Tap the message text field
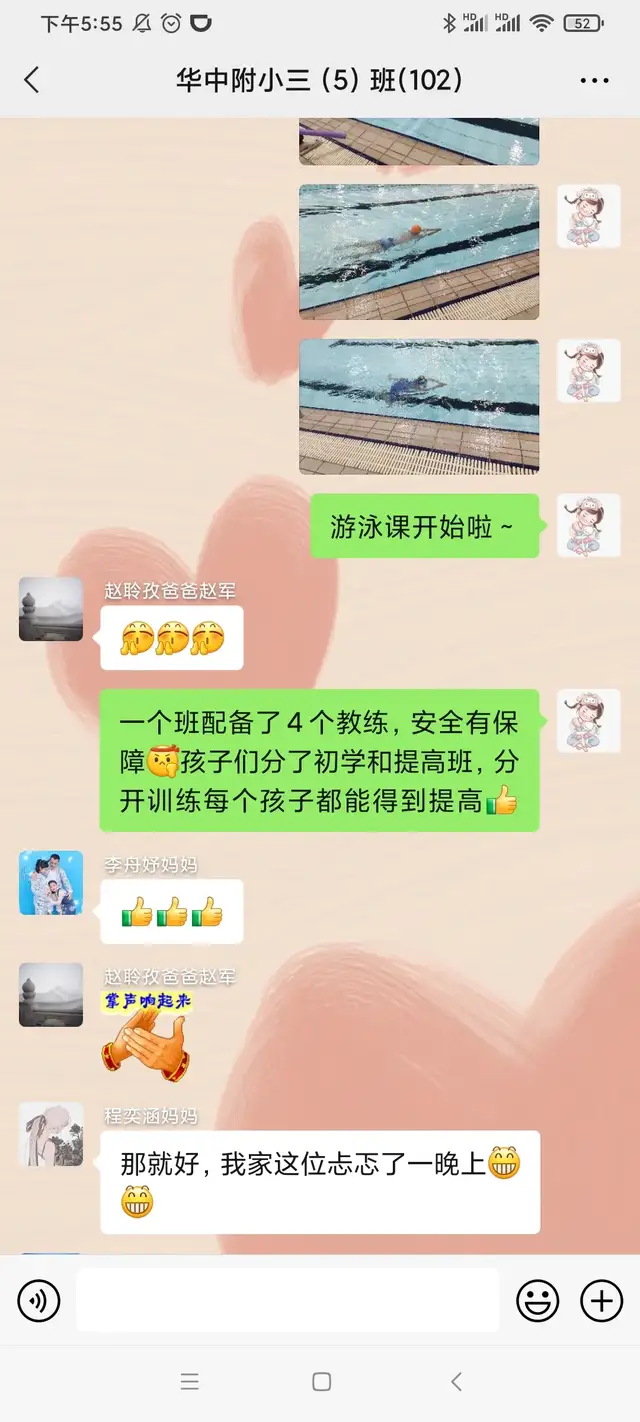 click(287, 1300)
